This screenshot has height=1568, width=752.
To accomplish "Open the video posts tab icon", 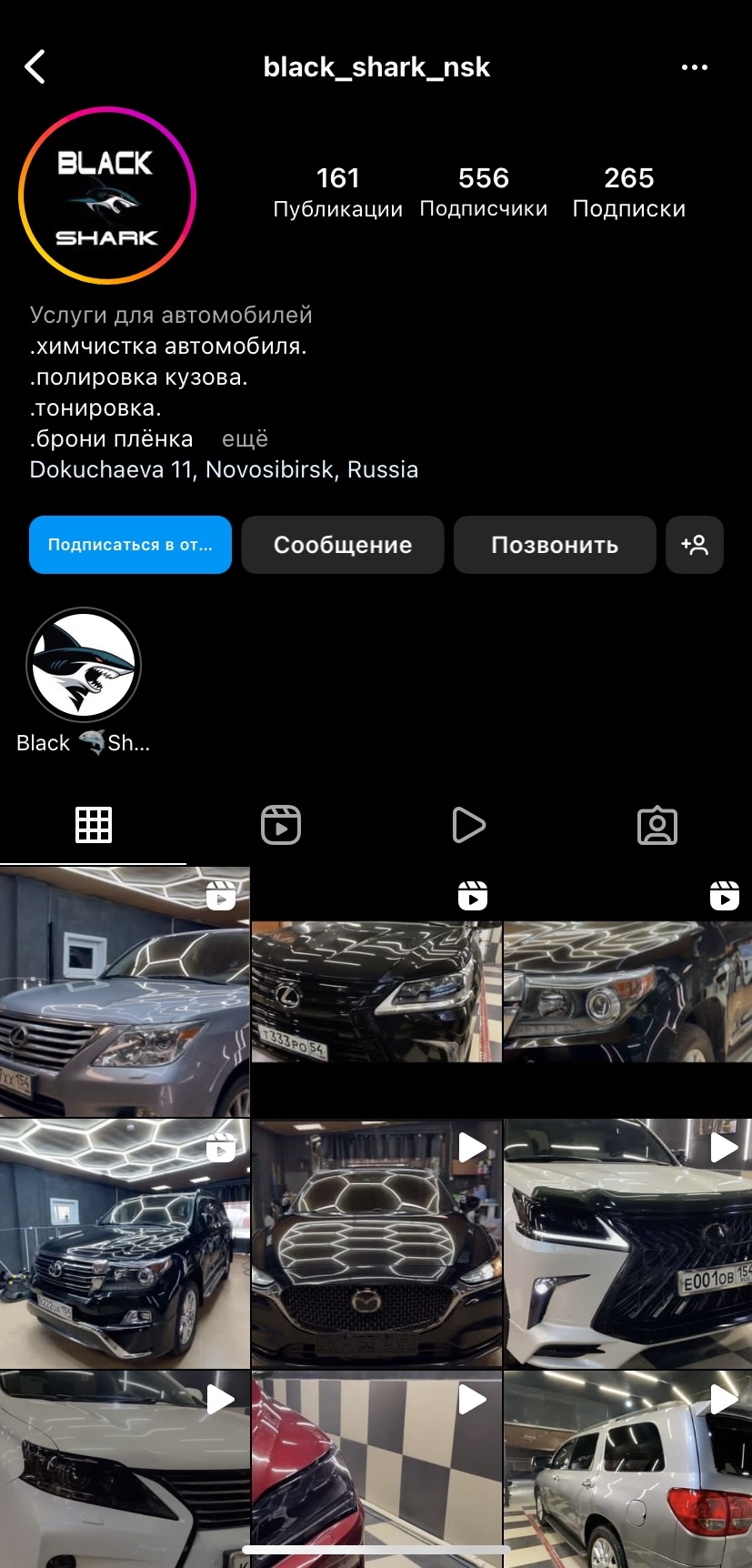I will point(469,825).
